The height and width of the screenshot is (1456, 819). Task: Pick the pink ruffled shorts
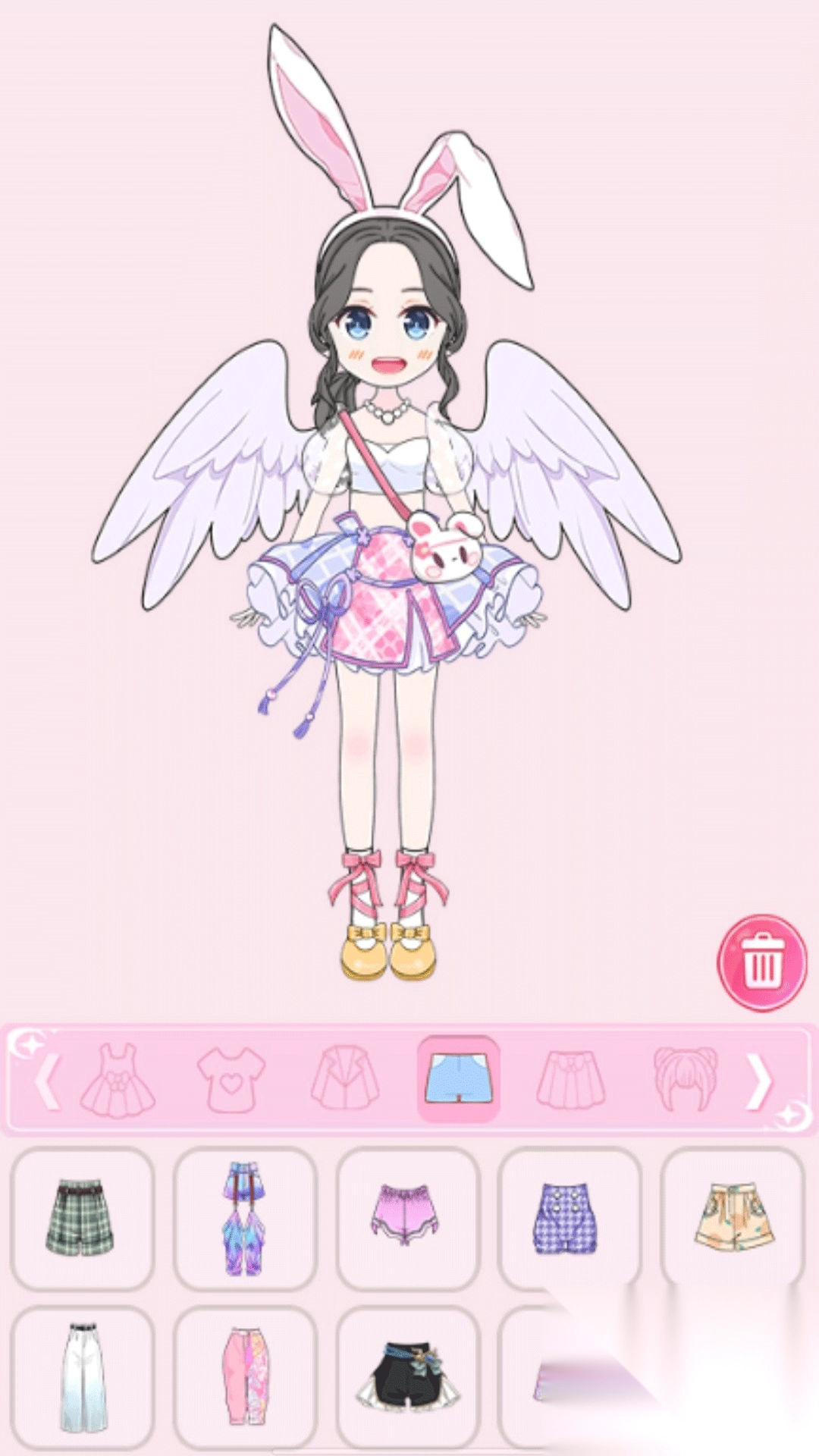[x=407, y=1219]
